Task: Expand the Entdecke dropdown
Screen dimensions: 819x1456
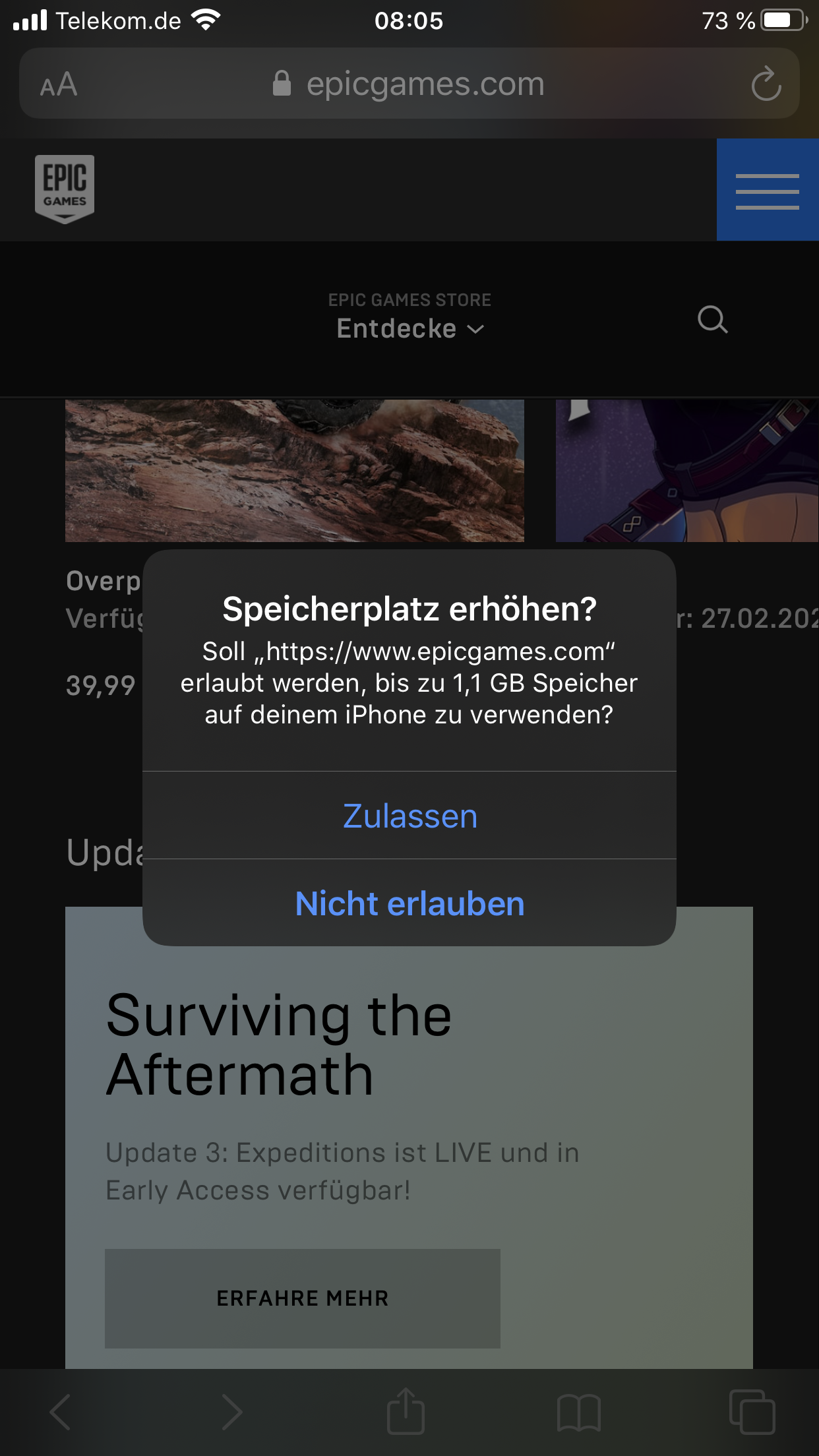Action: pyautogui.click(x=409, y=328)
